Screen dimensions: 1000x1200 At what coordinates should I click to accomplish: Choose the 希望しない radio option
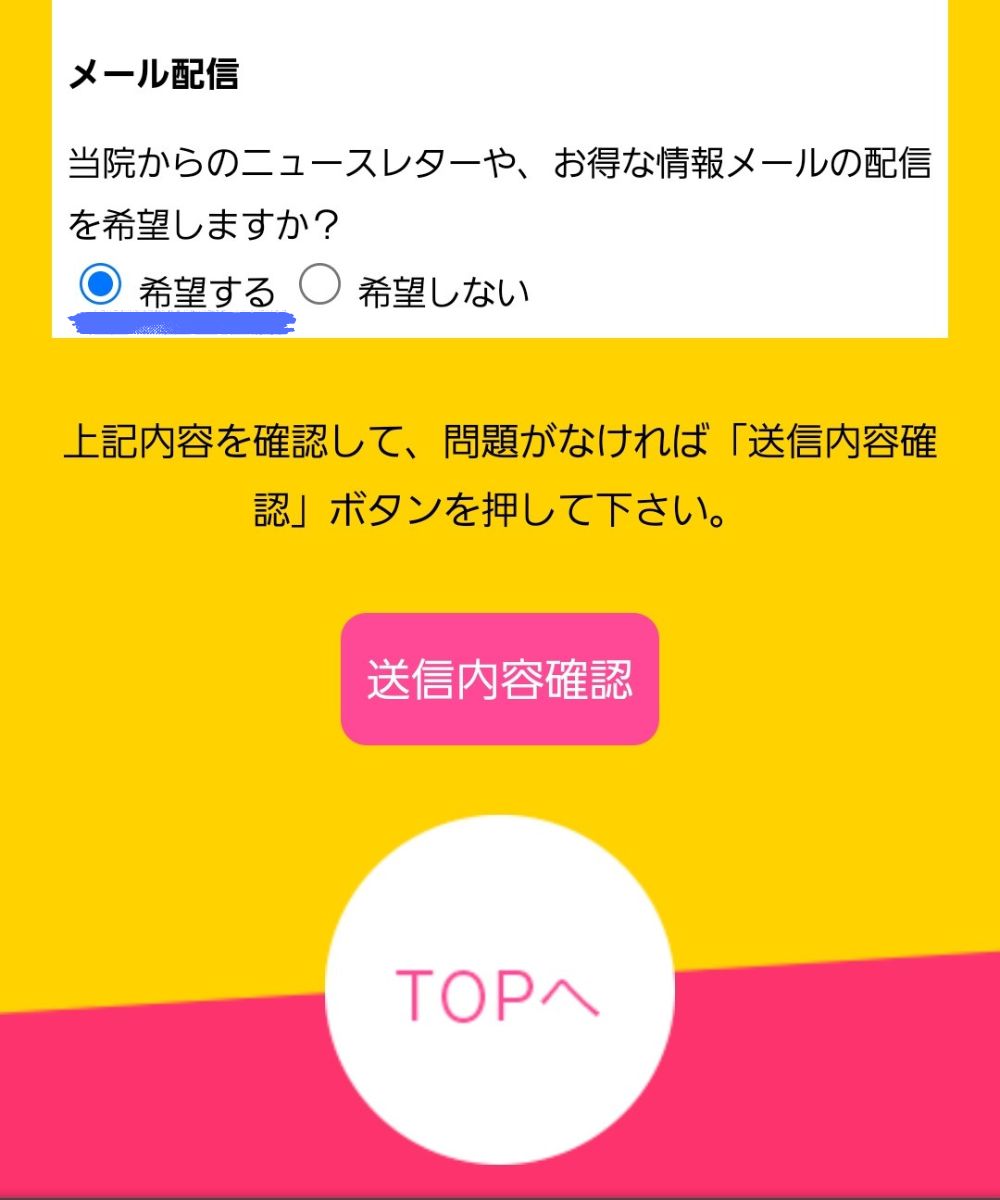(320, 287)
